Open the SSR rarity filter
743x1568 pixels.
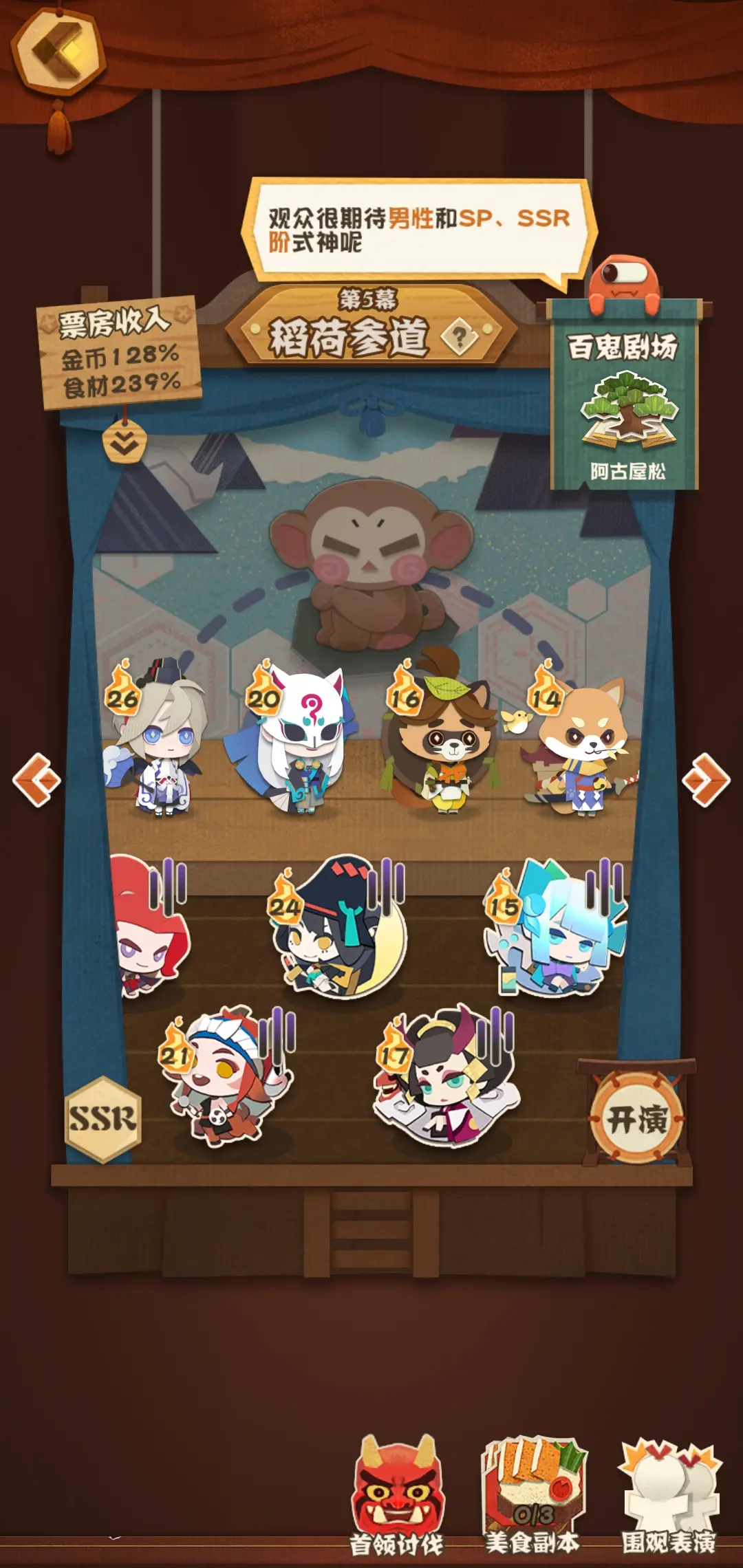pos(103,1119)
